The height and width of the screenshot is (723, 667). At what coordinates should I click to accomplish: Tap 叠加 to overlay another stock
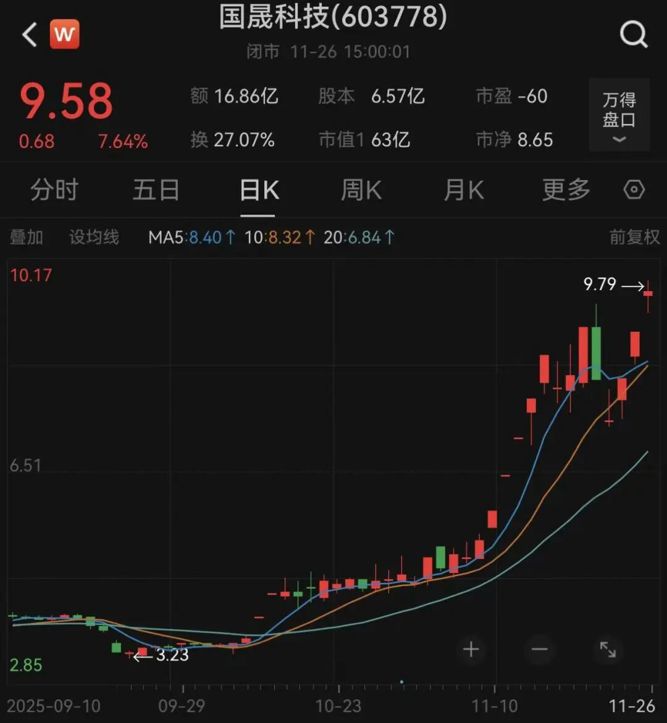[27, 237]
